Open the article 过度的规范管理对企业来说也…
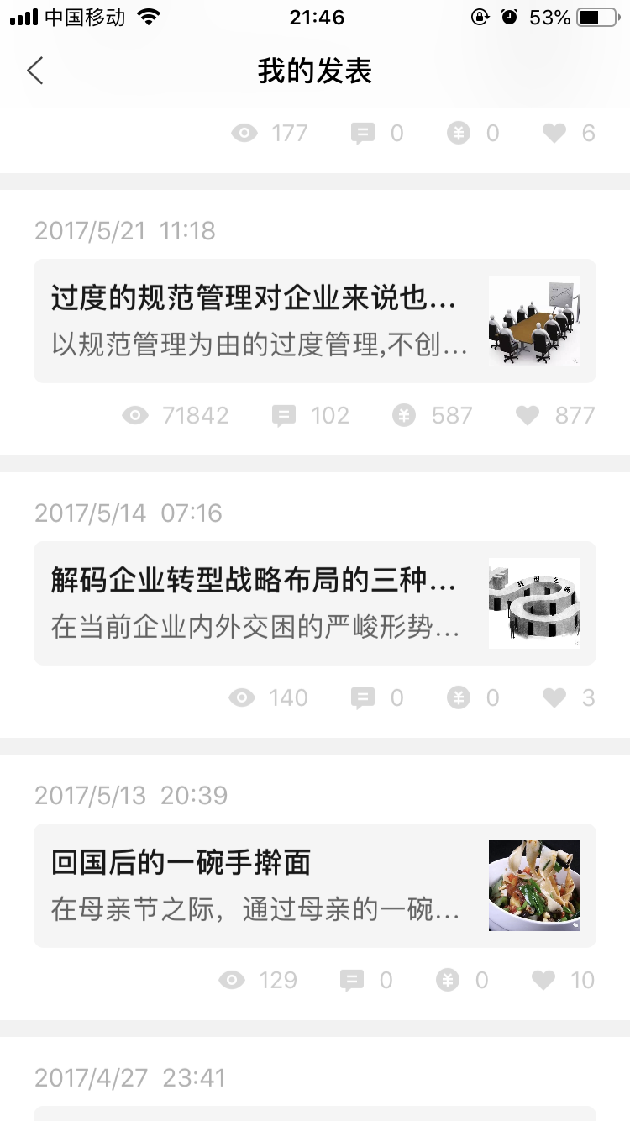Viewport: 630px width, 1121px height. pyautogui.click(x=315, y=321)
